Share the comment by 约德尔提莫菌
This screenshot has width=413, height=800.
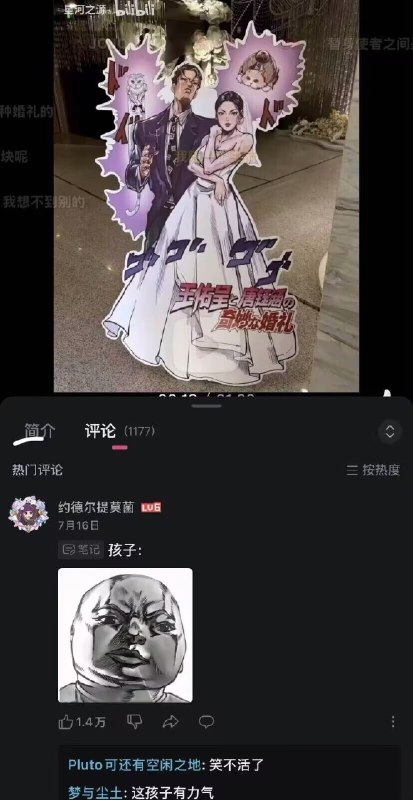(171, 721)
